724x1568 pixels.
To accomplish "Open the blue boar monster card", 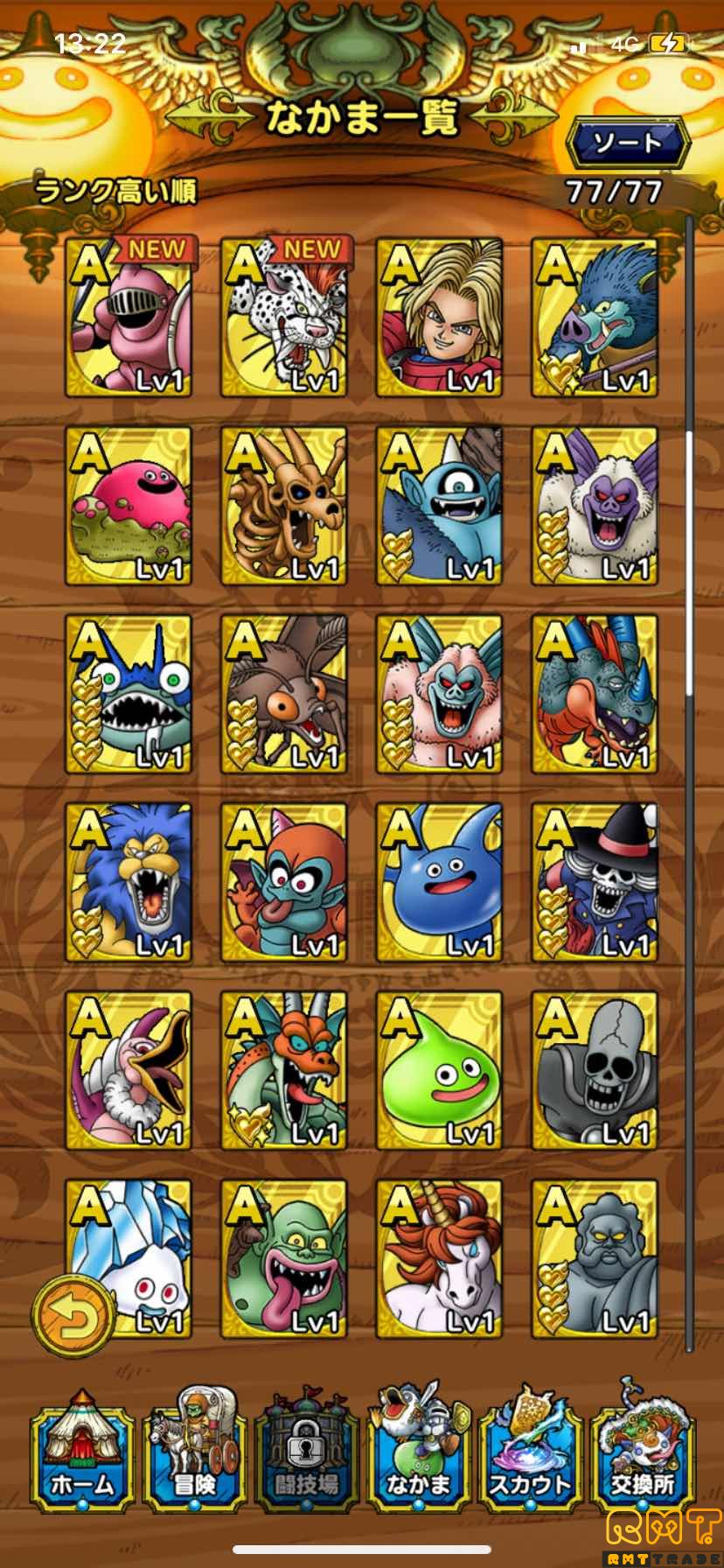I will pos(595,318).
